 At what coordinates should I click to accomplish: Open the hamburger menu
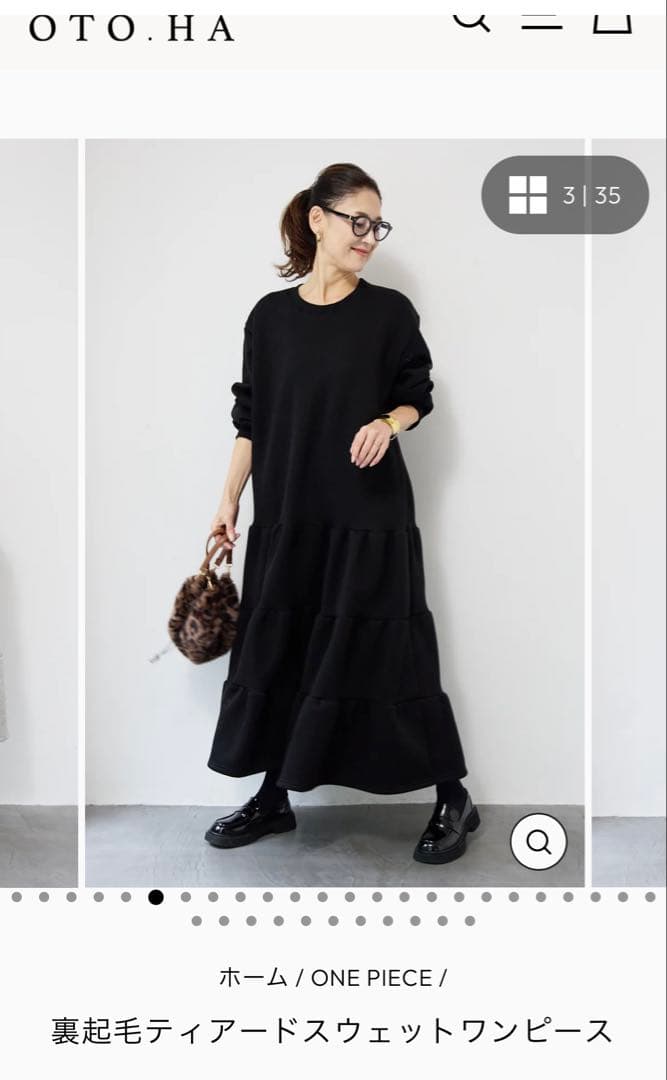tap(542, 20)
